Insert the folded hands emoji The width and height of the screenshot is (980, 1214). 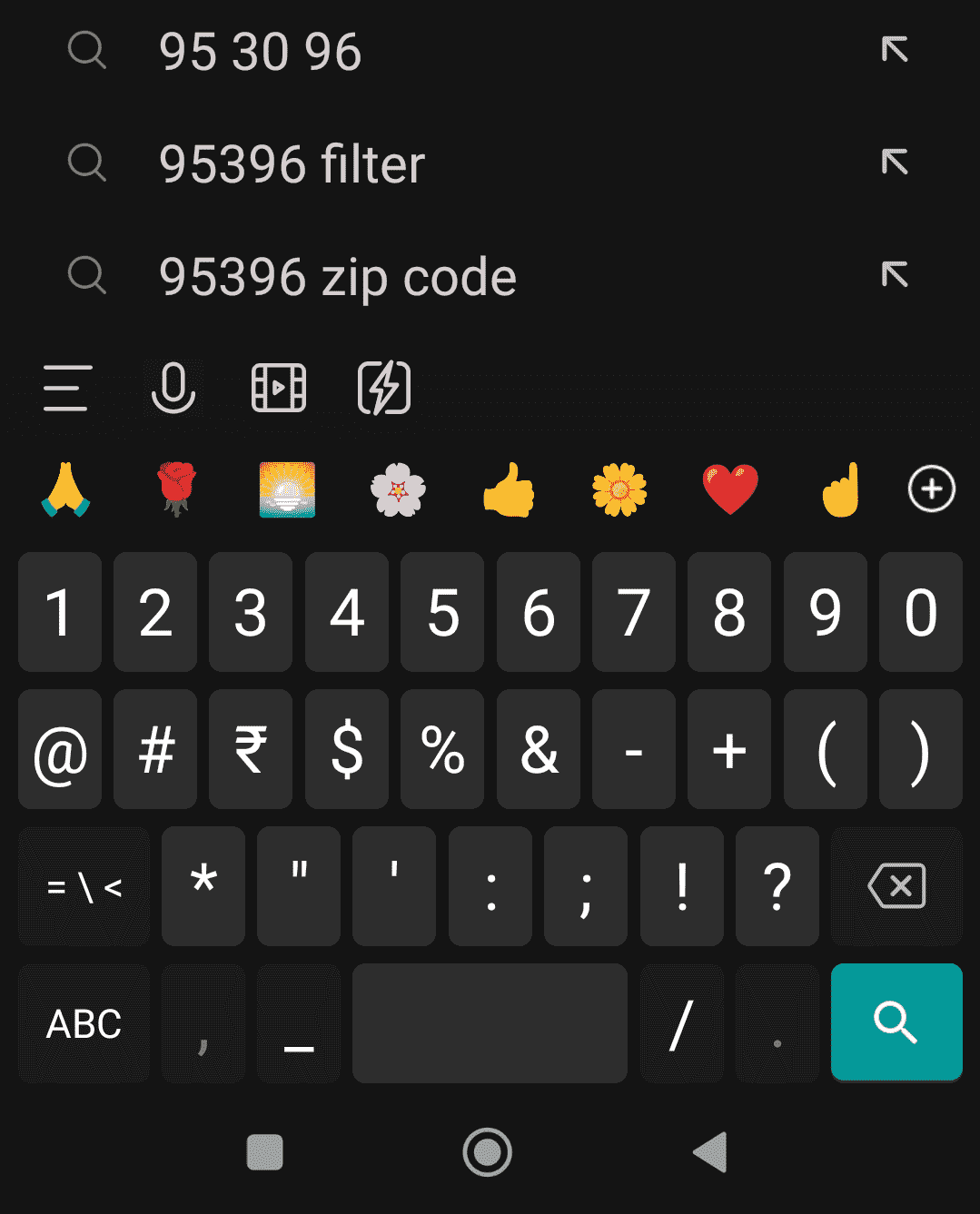click(x=66, y=490)
